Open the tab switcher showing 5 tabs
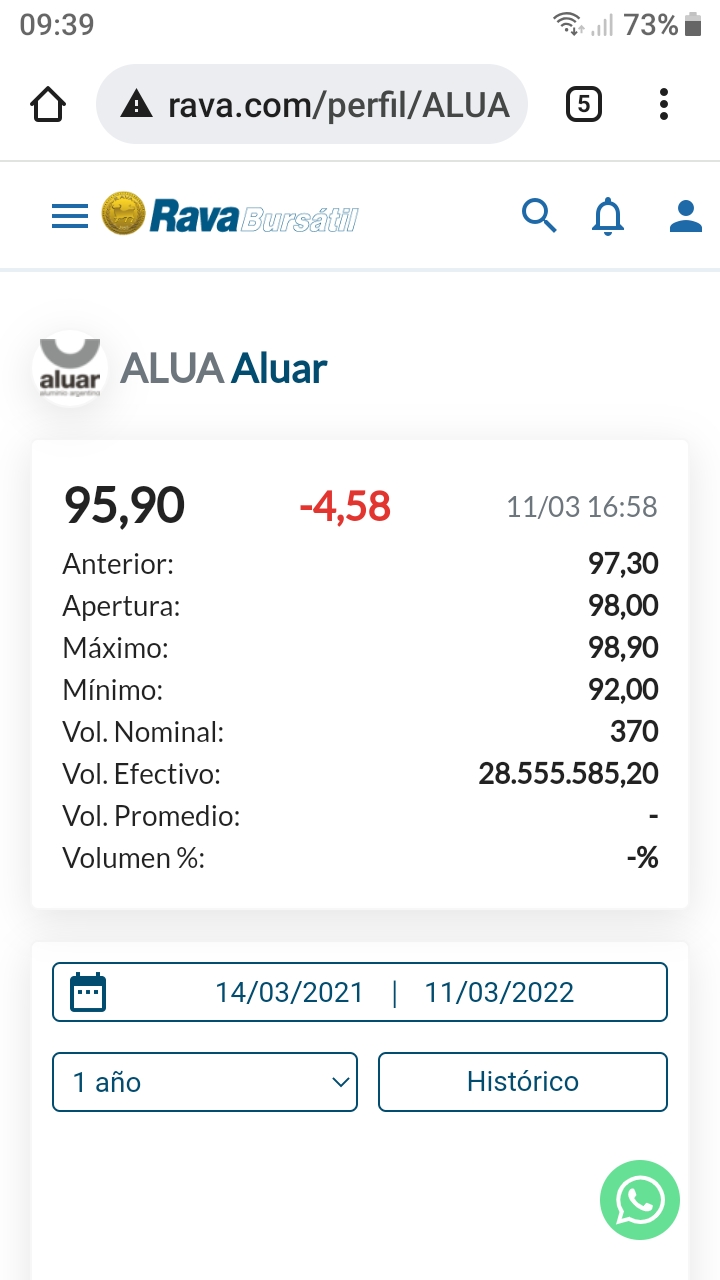 [x=584, y=104]
